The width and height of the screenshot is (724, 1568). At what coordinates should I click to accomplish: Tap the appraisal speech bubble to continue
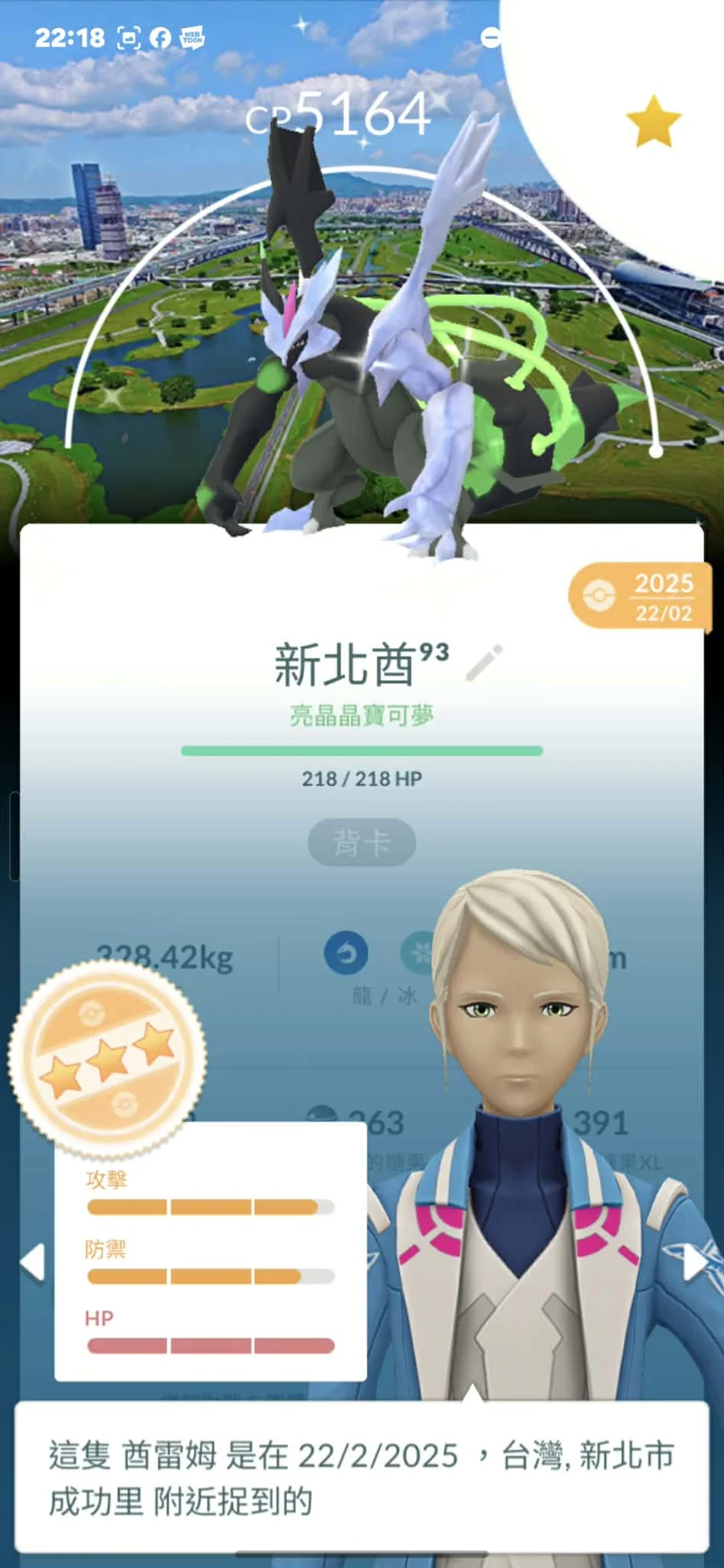361,1476
